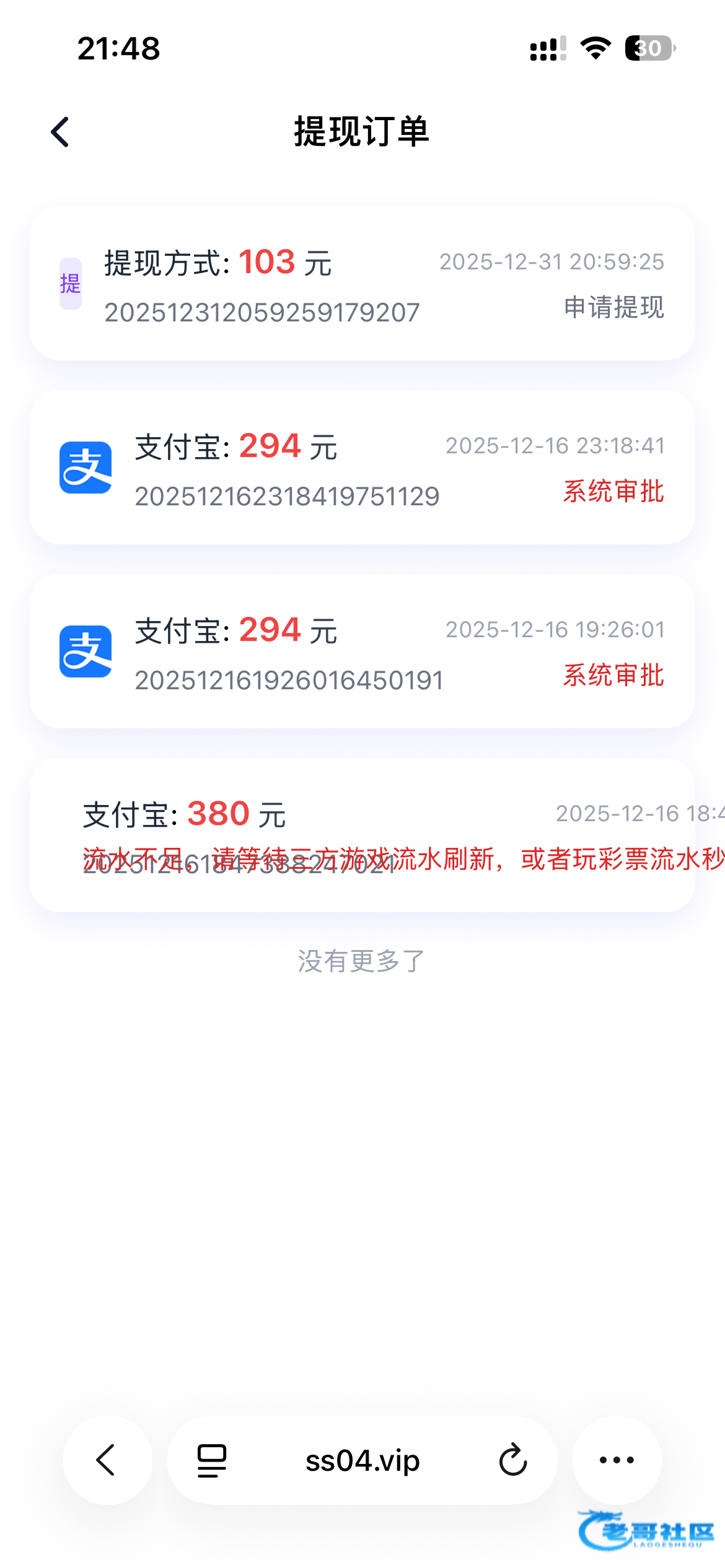Open the browser three-dot more menu

(x=617, y=1460)
